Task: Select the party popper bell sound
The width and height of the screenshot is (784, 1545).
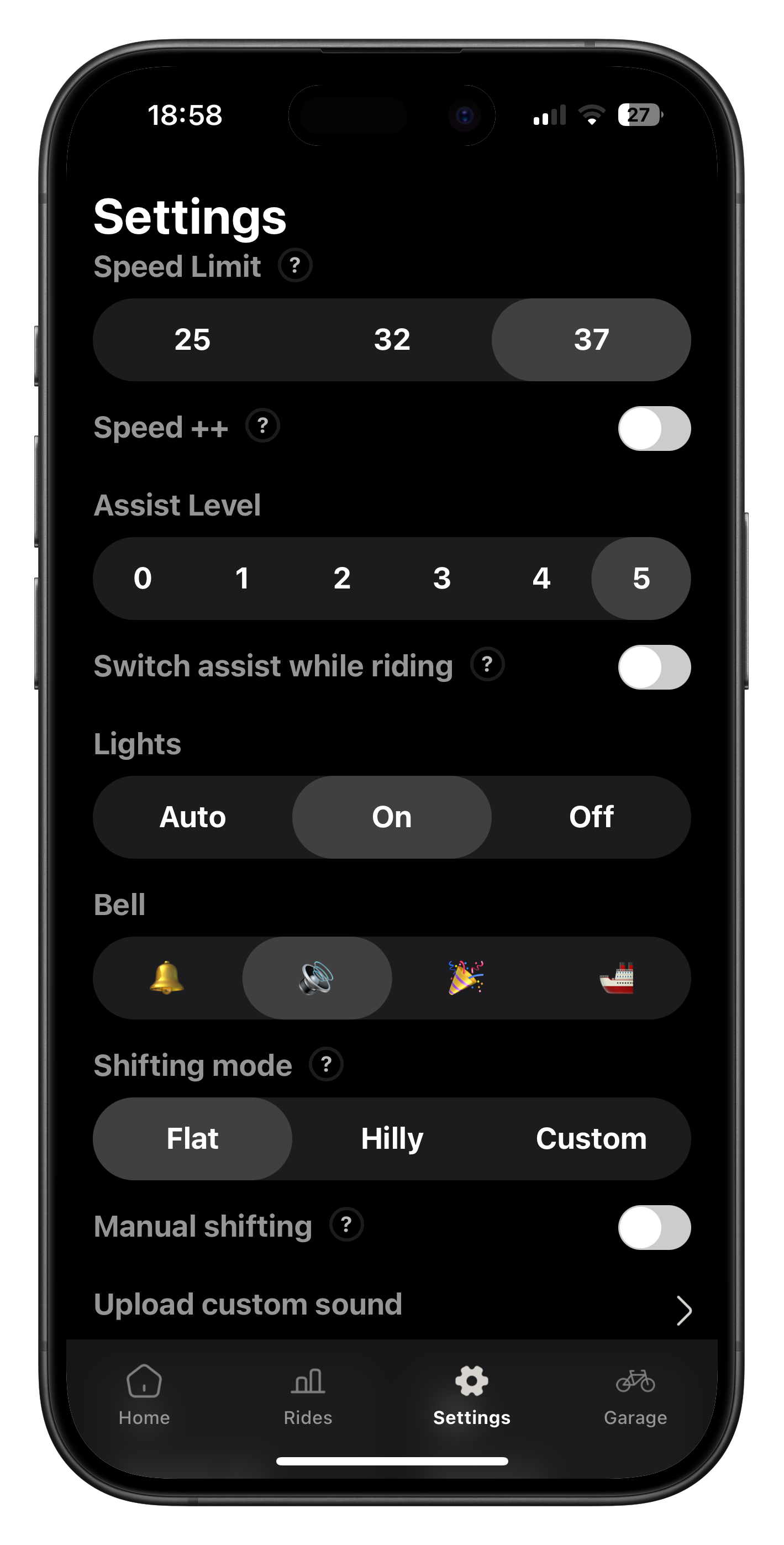Action: click(466, 978)
